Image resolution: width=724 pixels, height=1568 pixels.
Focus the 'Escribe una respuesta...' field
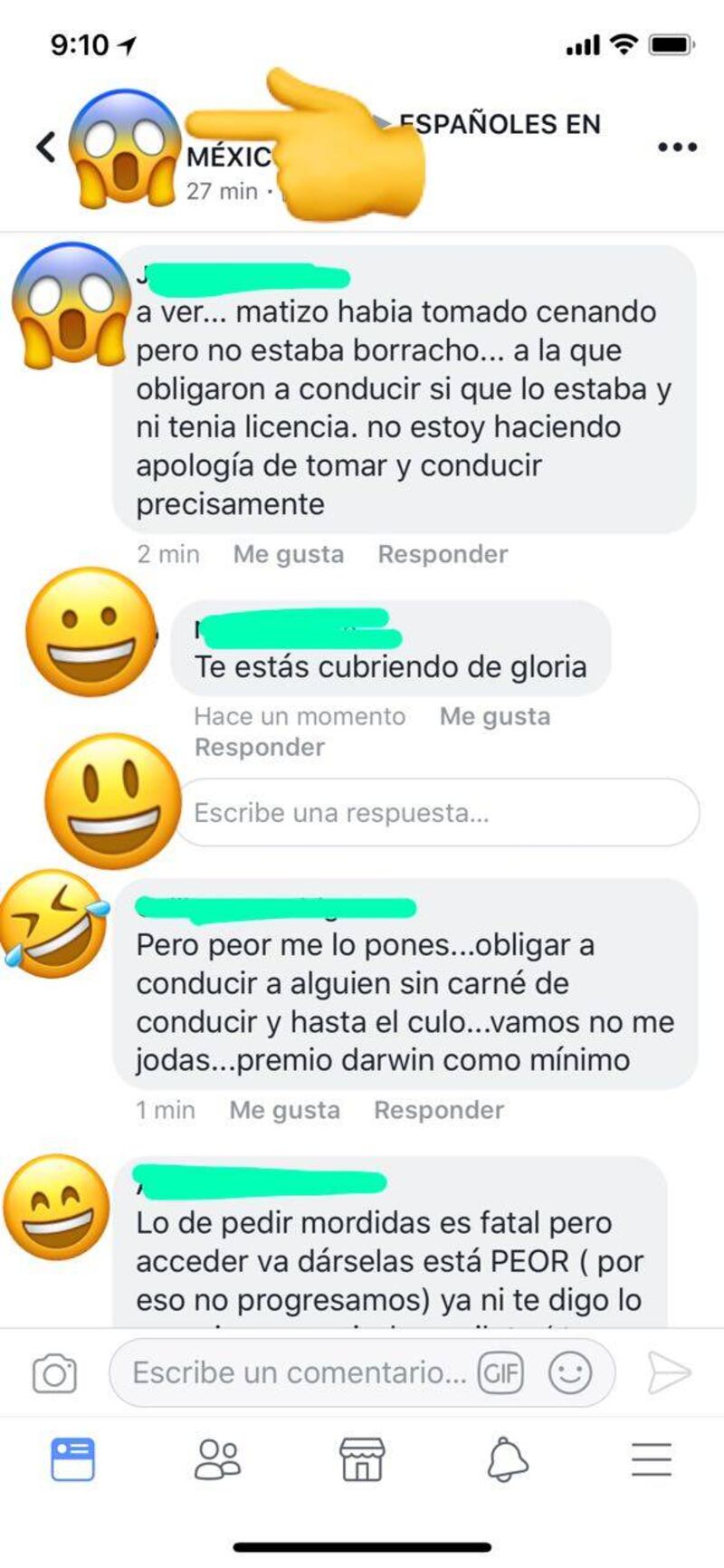434,813
